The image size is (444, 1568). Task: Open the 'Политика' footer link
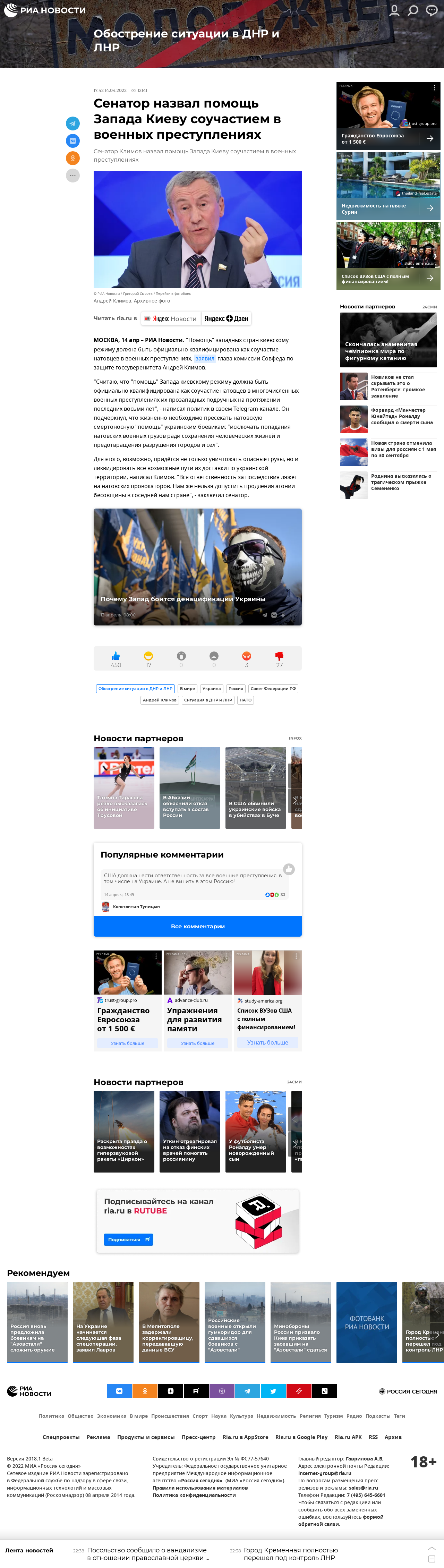click(51, 1416)
